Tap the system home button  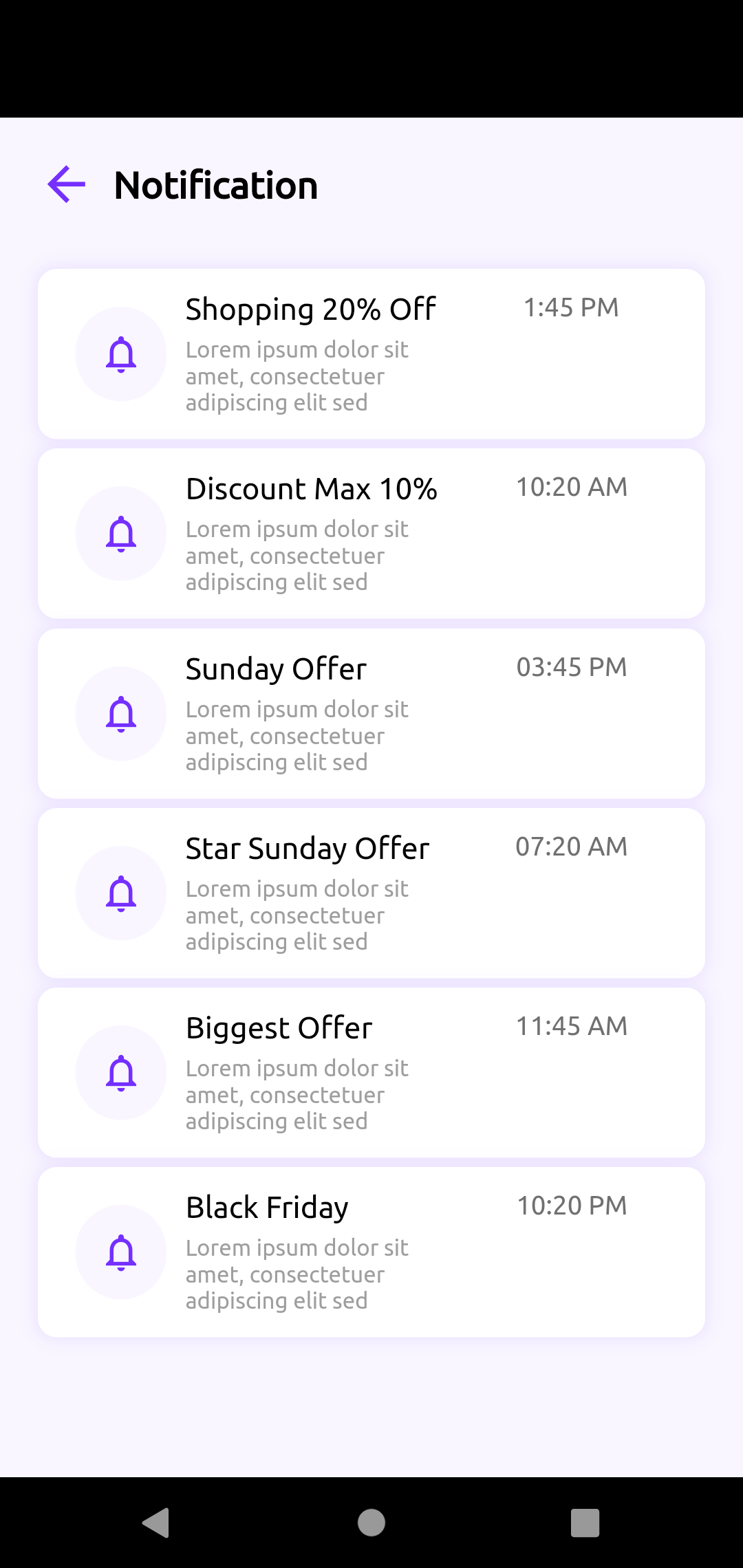point(371,1523)
